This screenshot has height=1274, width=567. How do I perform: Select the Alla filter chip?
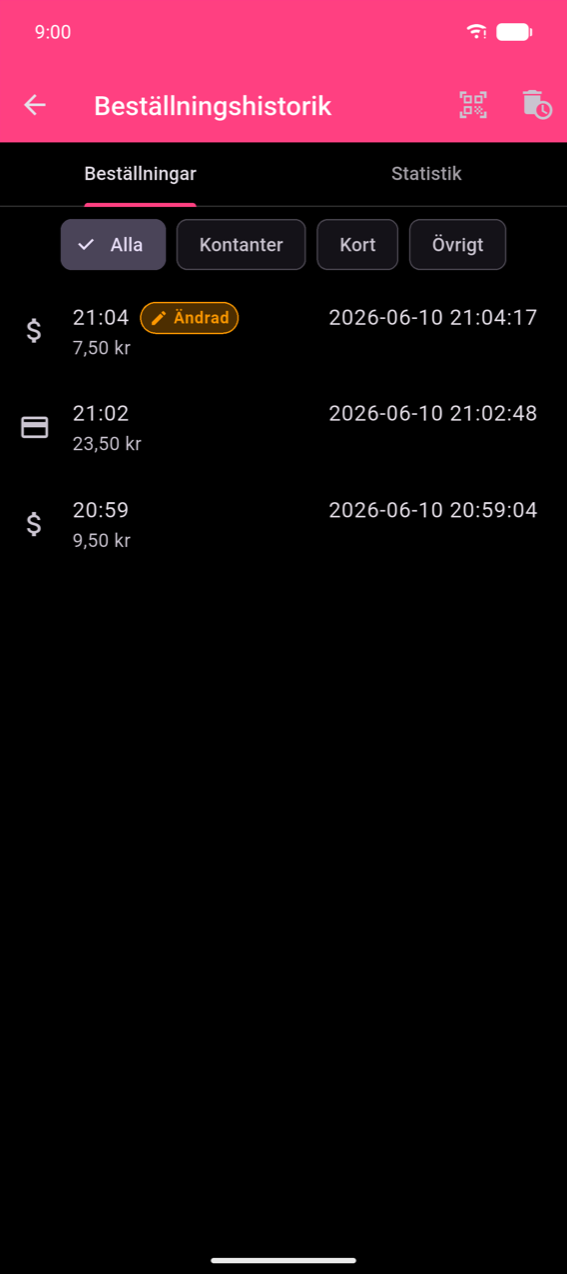click(113, 245)
